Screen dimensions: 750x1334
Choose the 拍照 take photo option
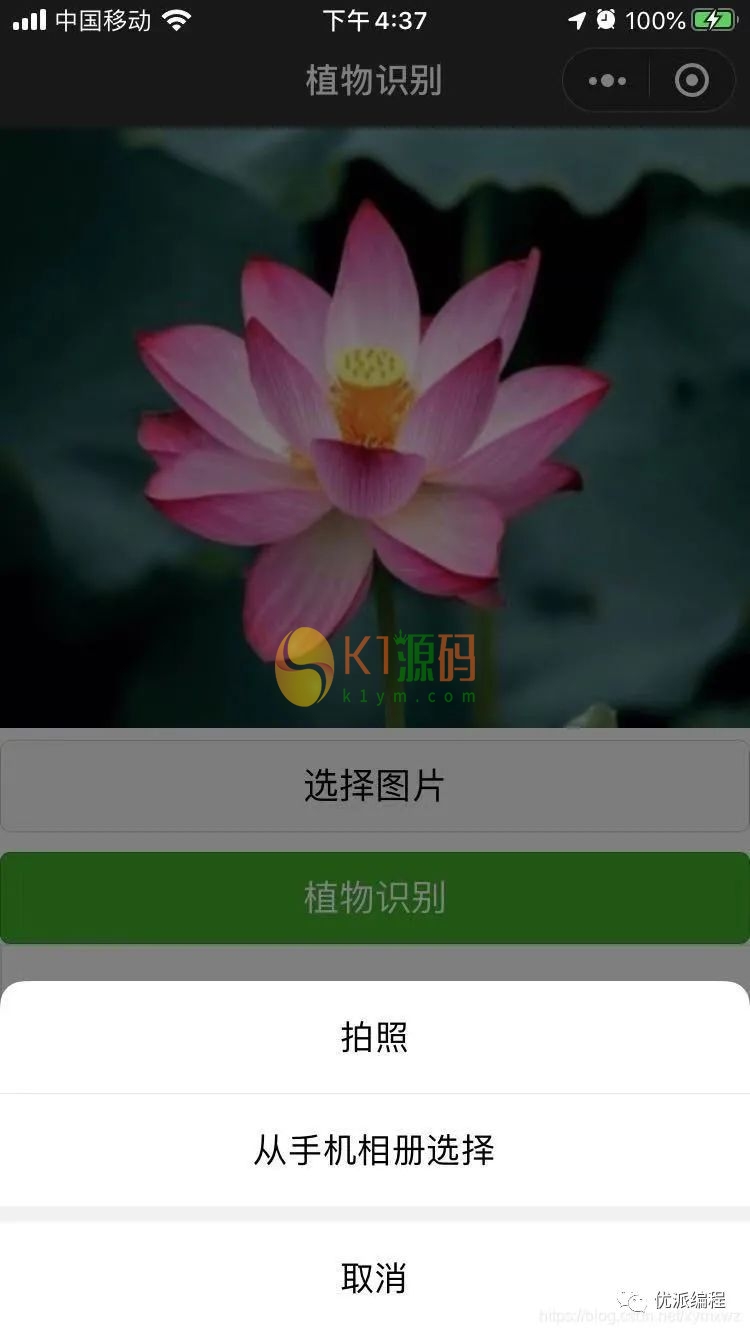coord(374,1037)
